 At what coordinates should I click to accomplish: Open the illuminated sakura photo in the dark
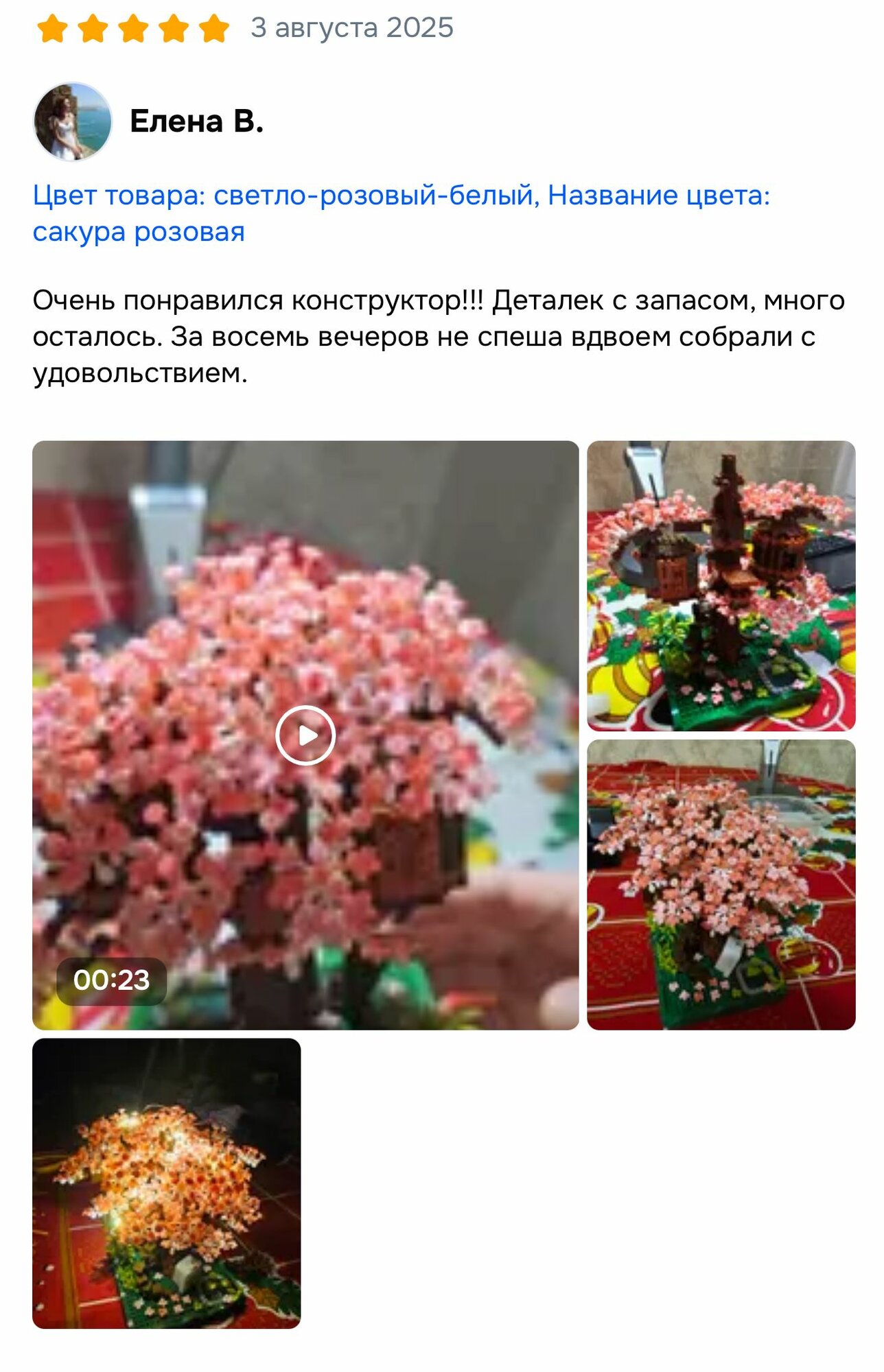tap(166, 1183)
